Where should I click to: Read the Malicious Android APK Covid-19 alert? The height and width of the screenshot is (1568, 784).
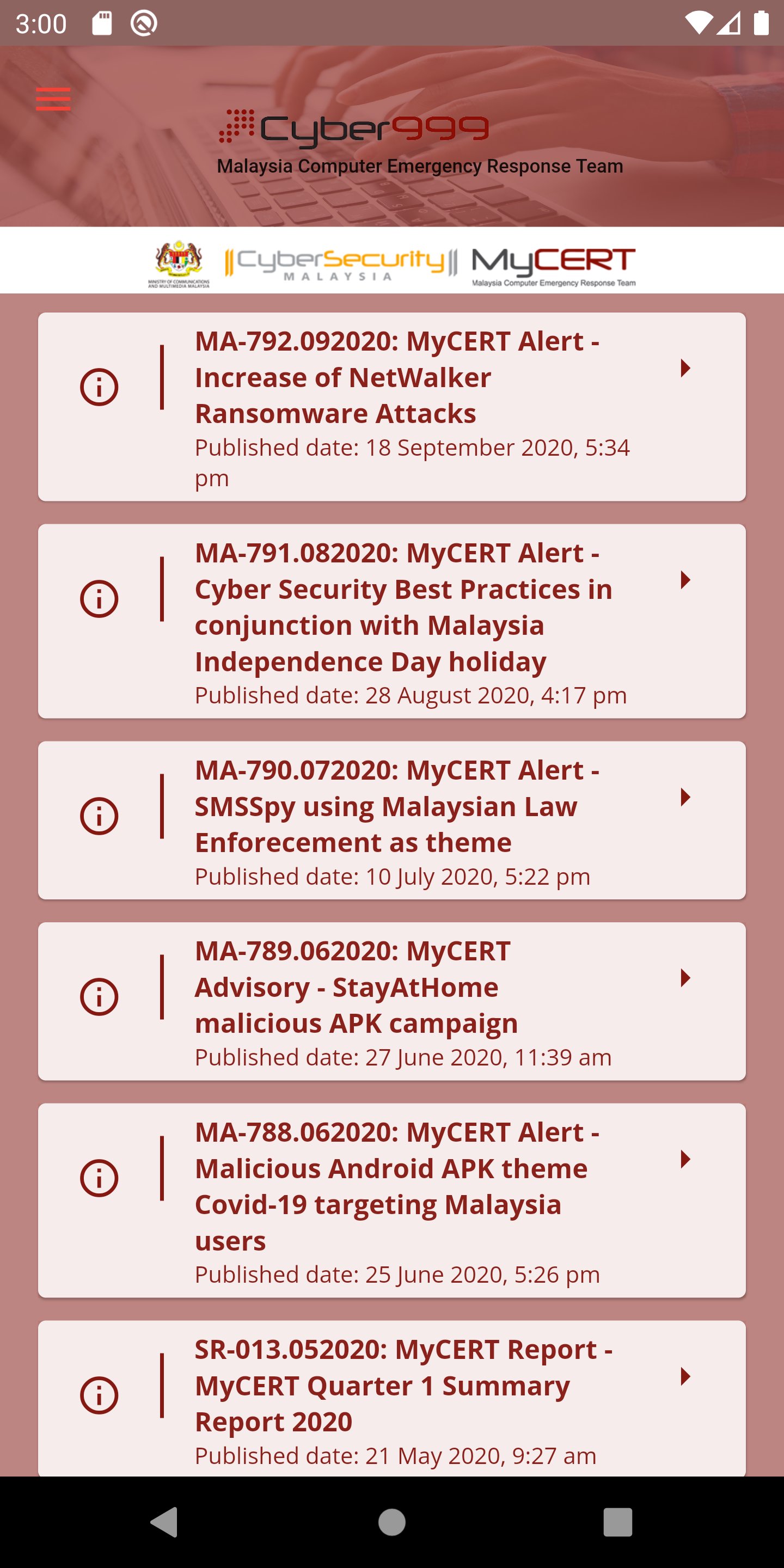tap(391, 1200)
